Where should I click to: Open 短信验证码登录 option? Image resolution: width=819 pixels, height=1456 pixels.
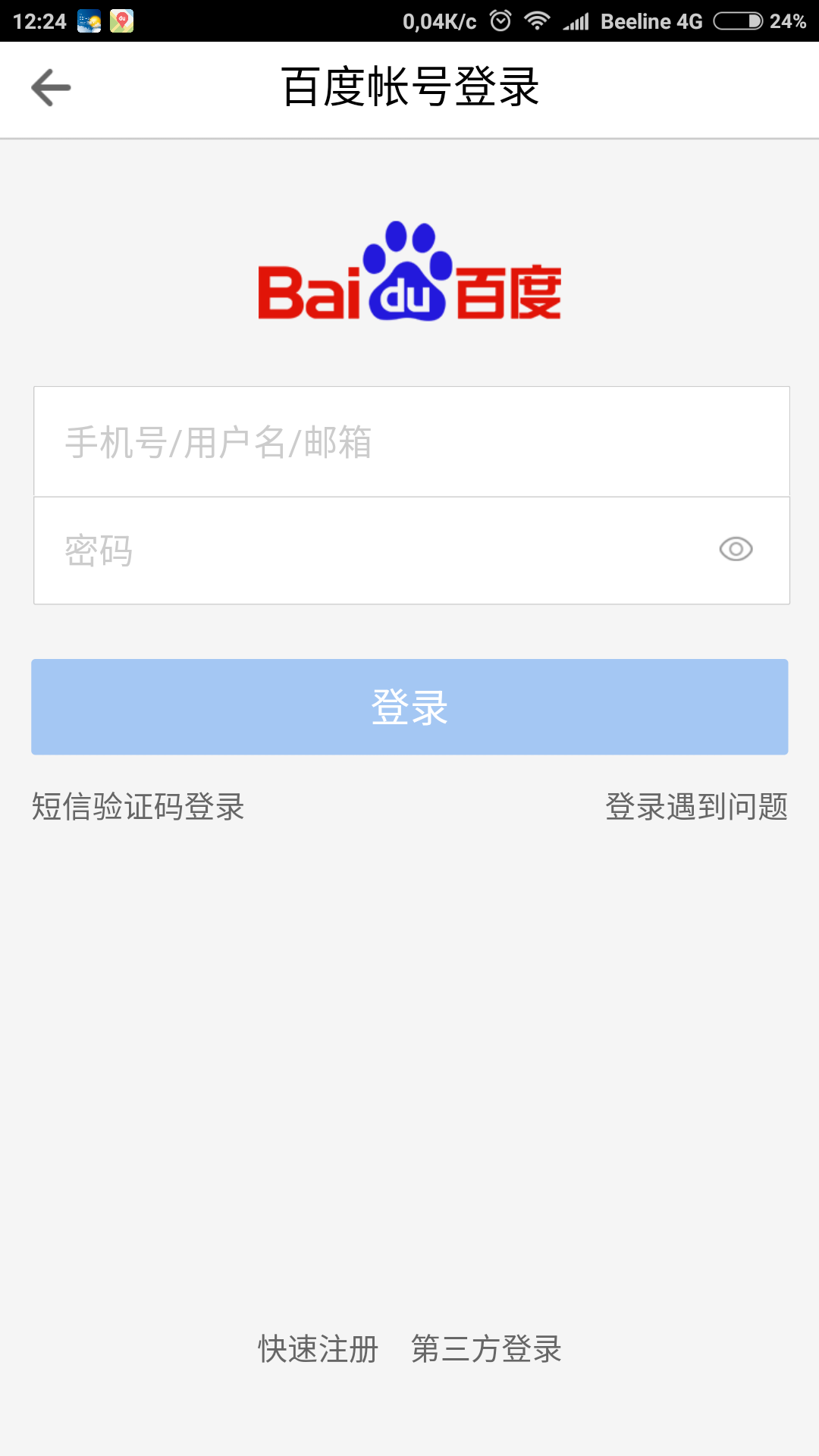[138, 806]
